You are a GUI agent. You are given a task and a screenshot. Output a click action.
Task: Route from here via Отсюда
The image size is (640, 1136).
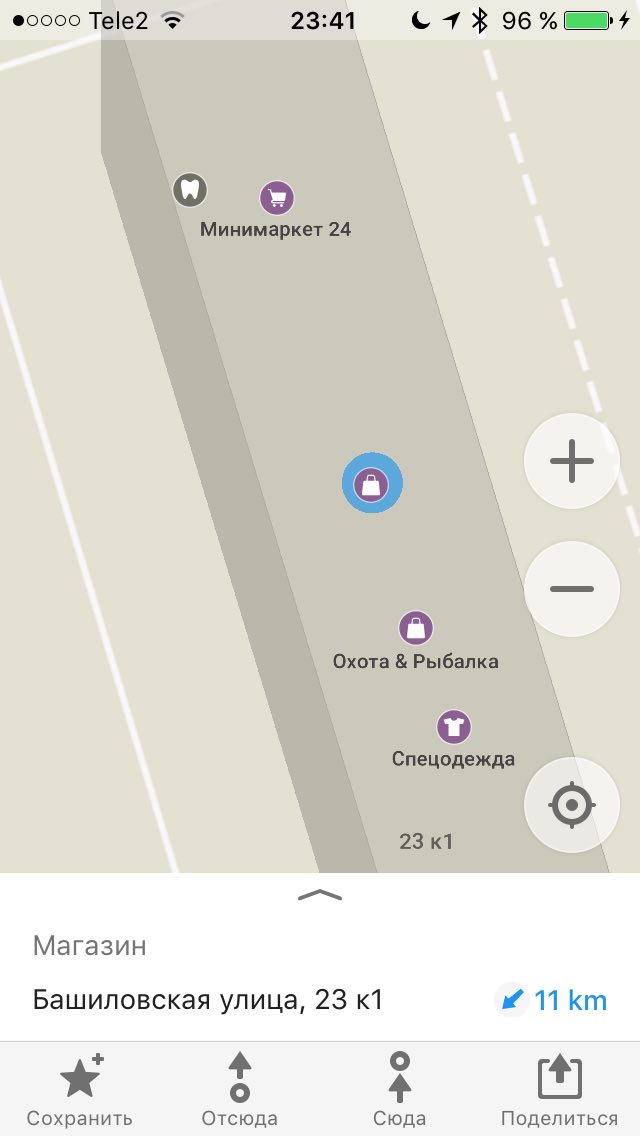point(240,1090)
